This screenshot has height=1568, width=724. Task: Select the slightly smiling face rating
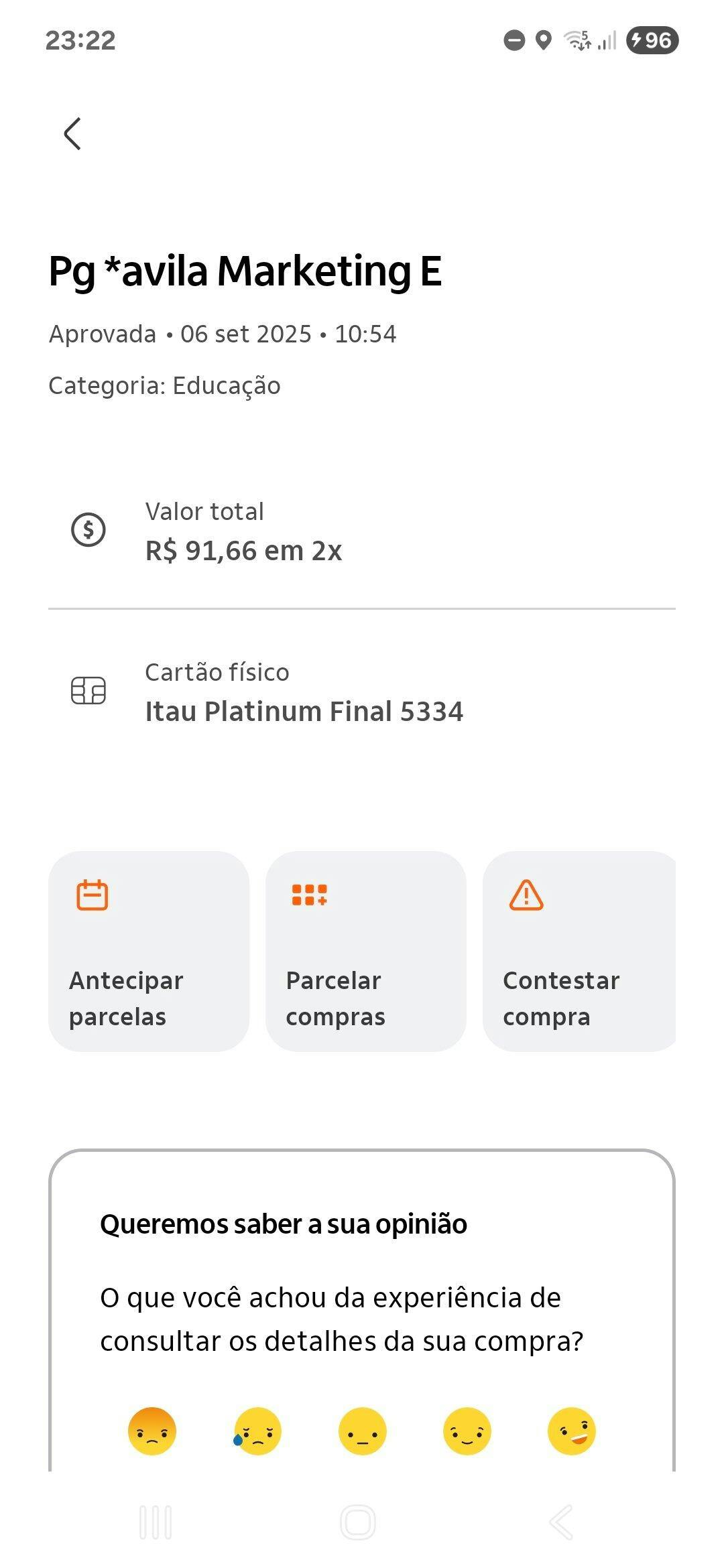click(467, 1431)
